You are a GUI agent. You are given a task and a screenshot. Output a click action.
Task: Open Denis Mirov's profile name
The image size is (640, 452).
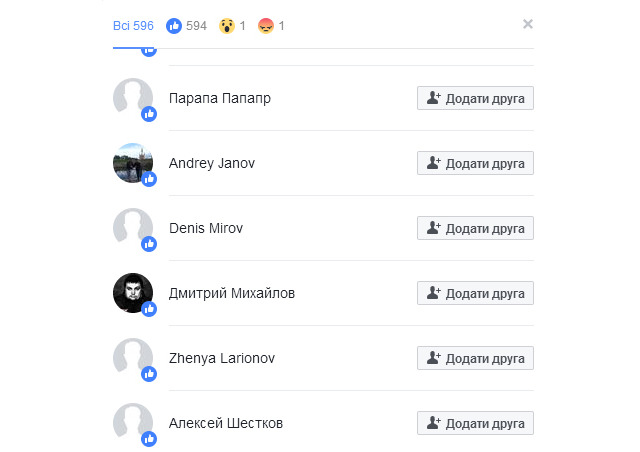(x=206, y=228)
